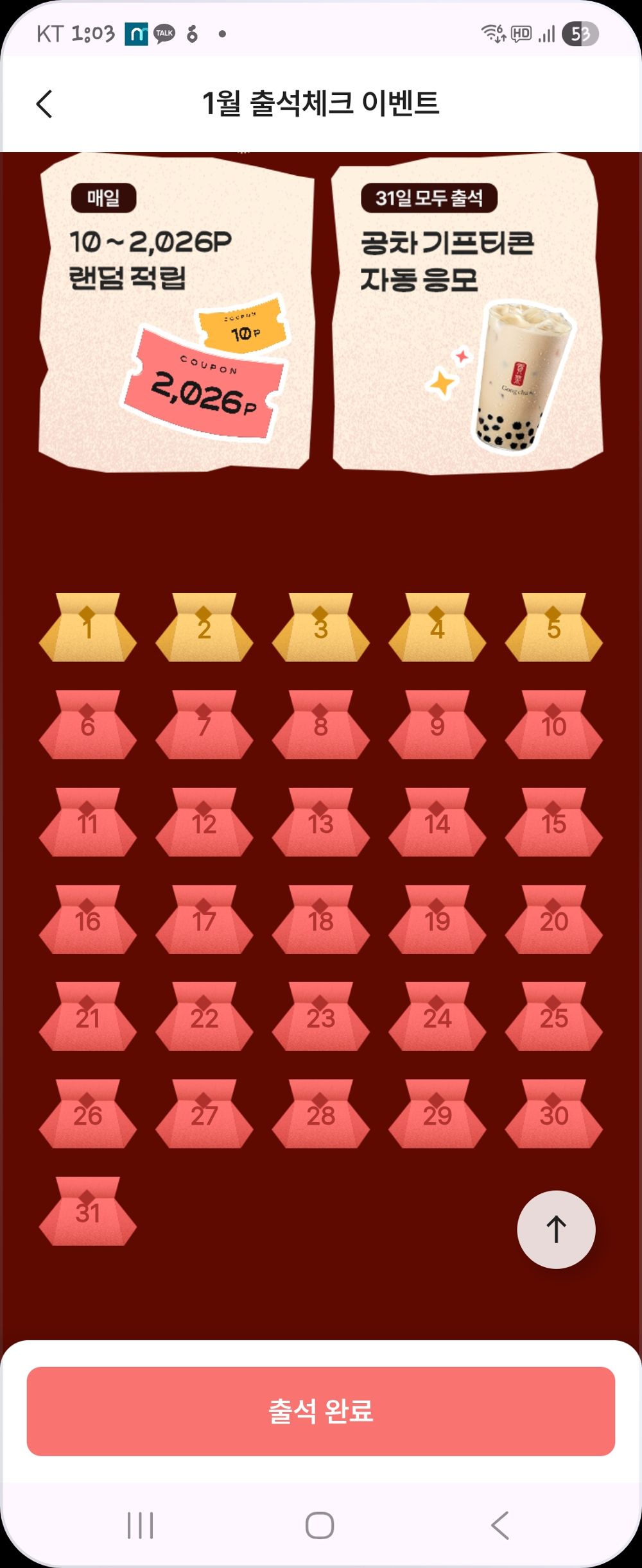This screenshot has height=1568, width=642.
Task: Go to the phone home screen
Action: point(320,1525)
